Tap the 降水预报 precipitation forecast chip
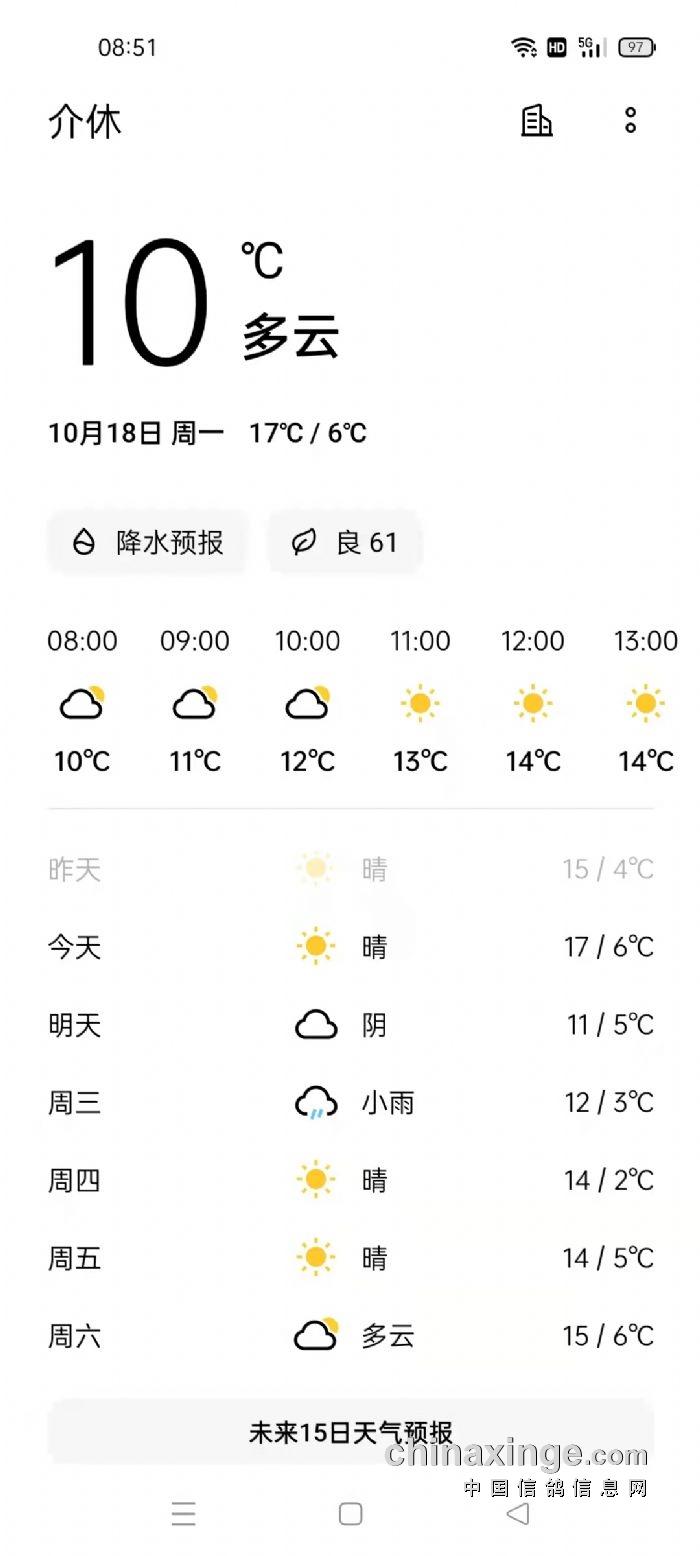Image resolution: width=700 pixels, height=1556 pixels. 148,542
